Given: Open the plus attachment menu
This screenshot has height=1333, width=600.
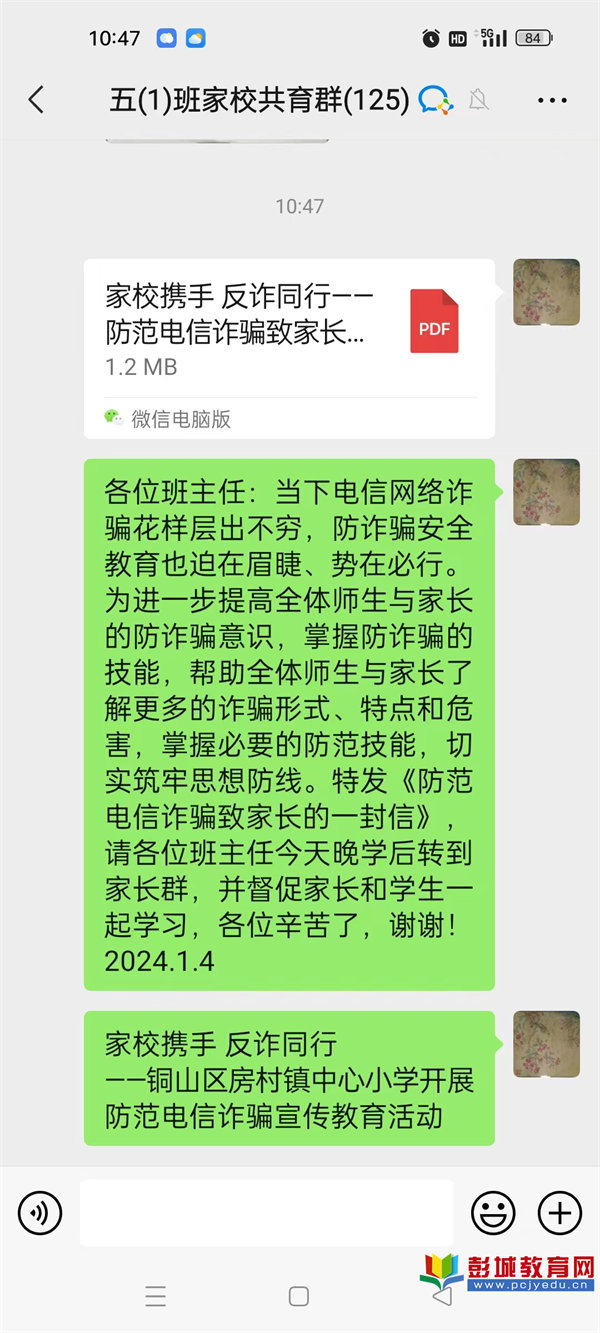Looking at the screenshot, I should (x=560, y=1213).
